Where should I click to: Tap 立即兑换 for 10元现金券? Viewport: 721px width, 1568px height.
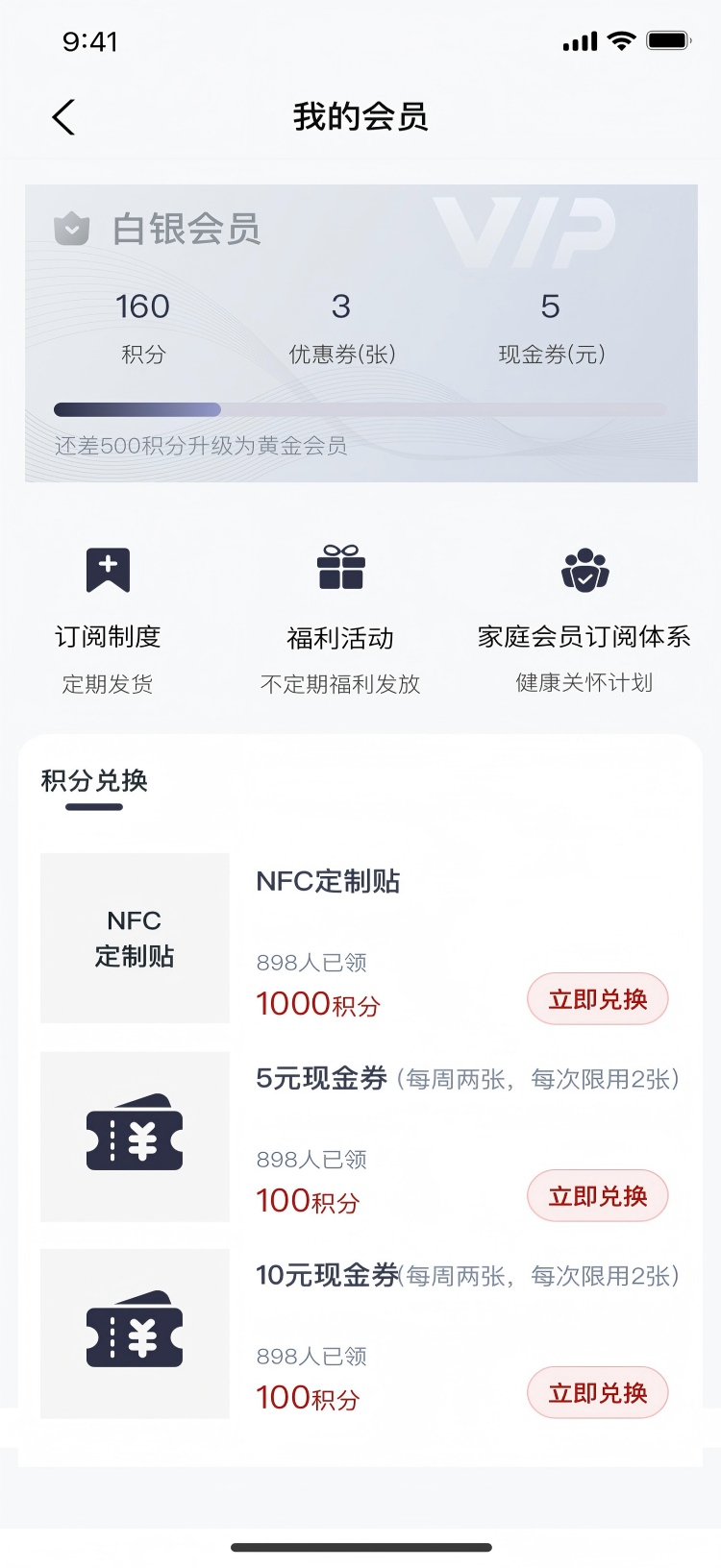coord(597,1392)
